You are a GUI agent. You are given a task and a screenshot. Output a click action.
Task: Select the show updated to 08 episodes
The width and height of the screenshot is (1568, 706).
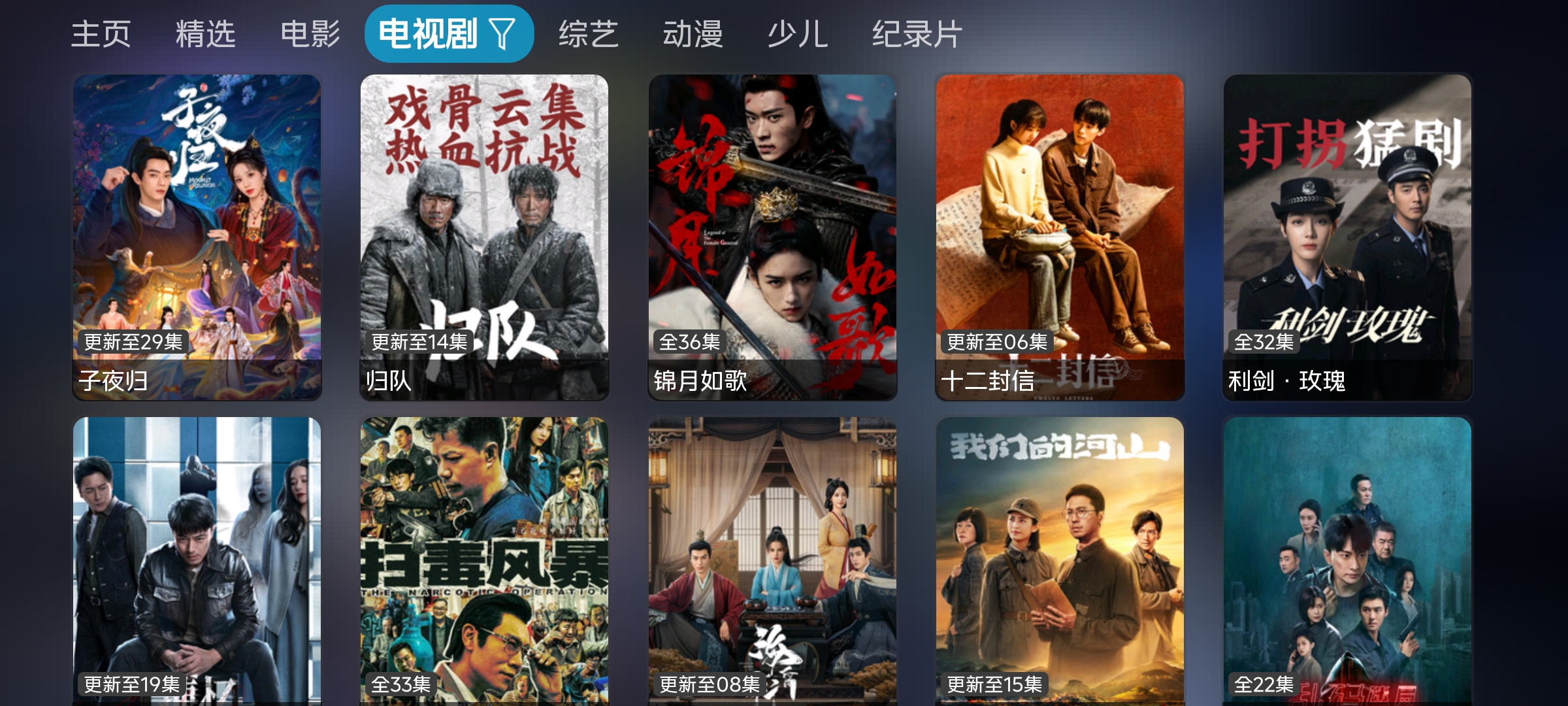(772, 562)
